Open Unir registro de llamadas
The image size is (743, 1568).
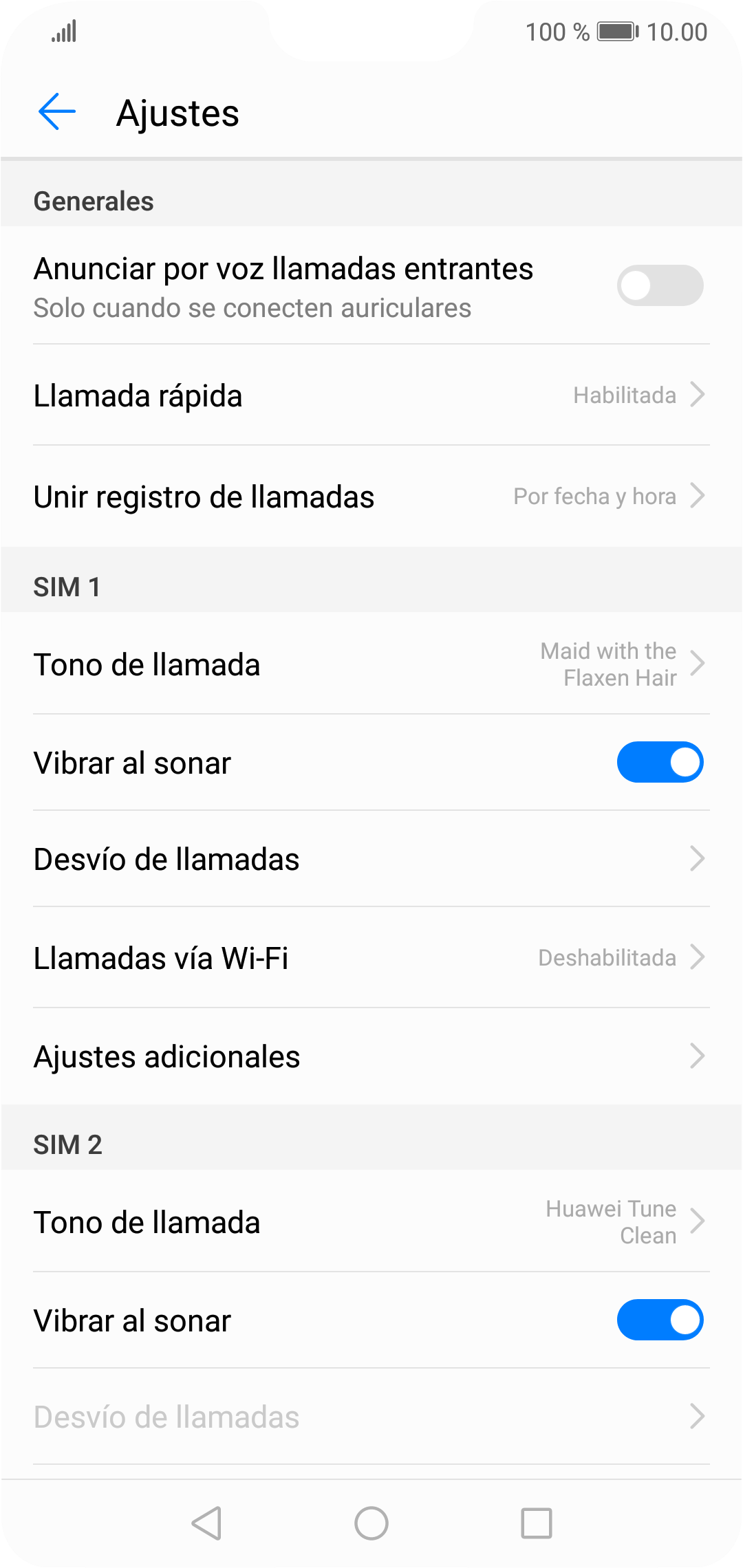pyautogui.click(x=371, y=497)
